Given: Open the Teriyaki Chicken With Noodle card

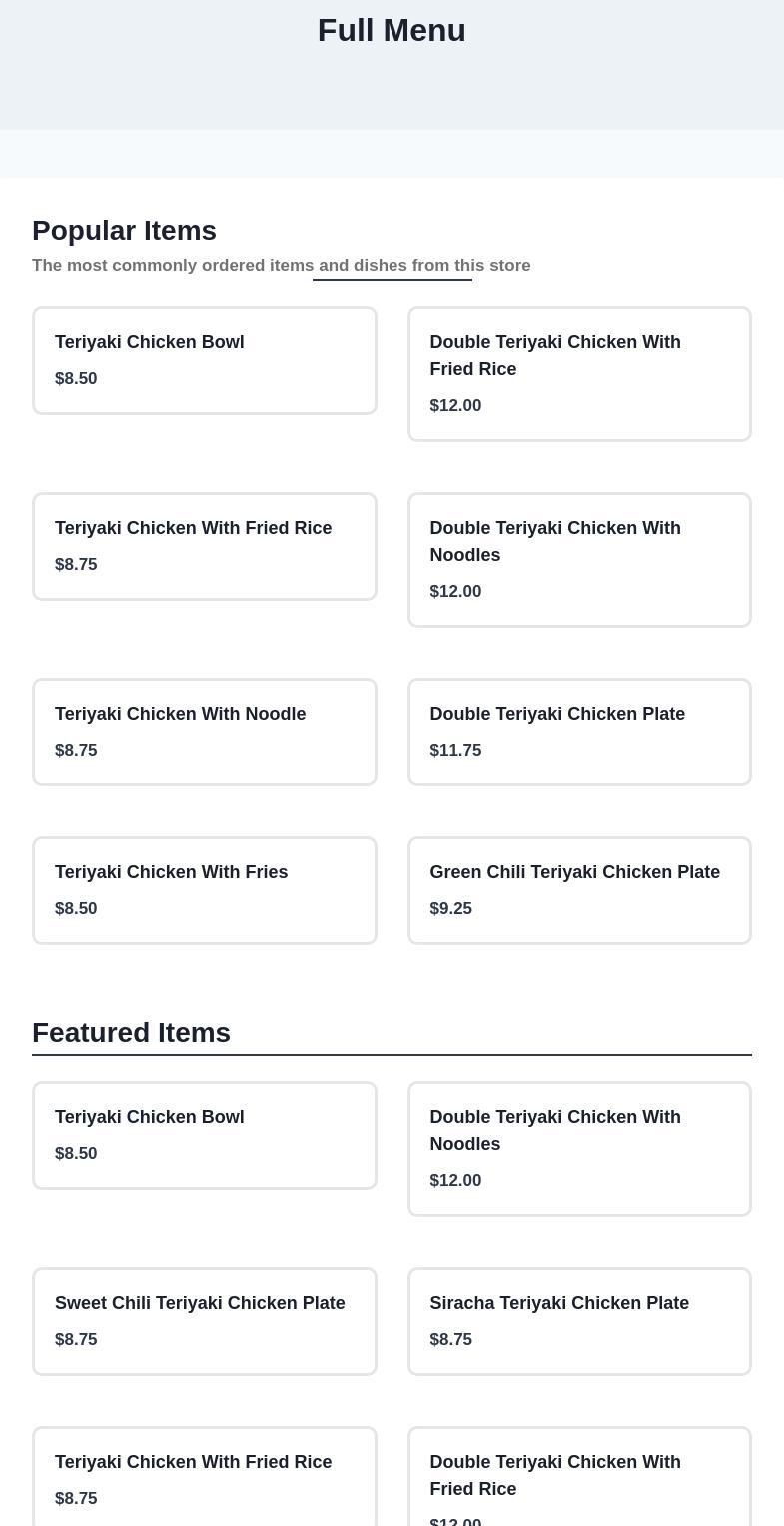Looking at the screenshot, I should pos(204,732).
